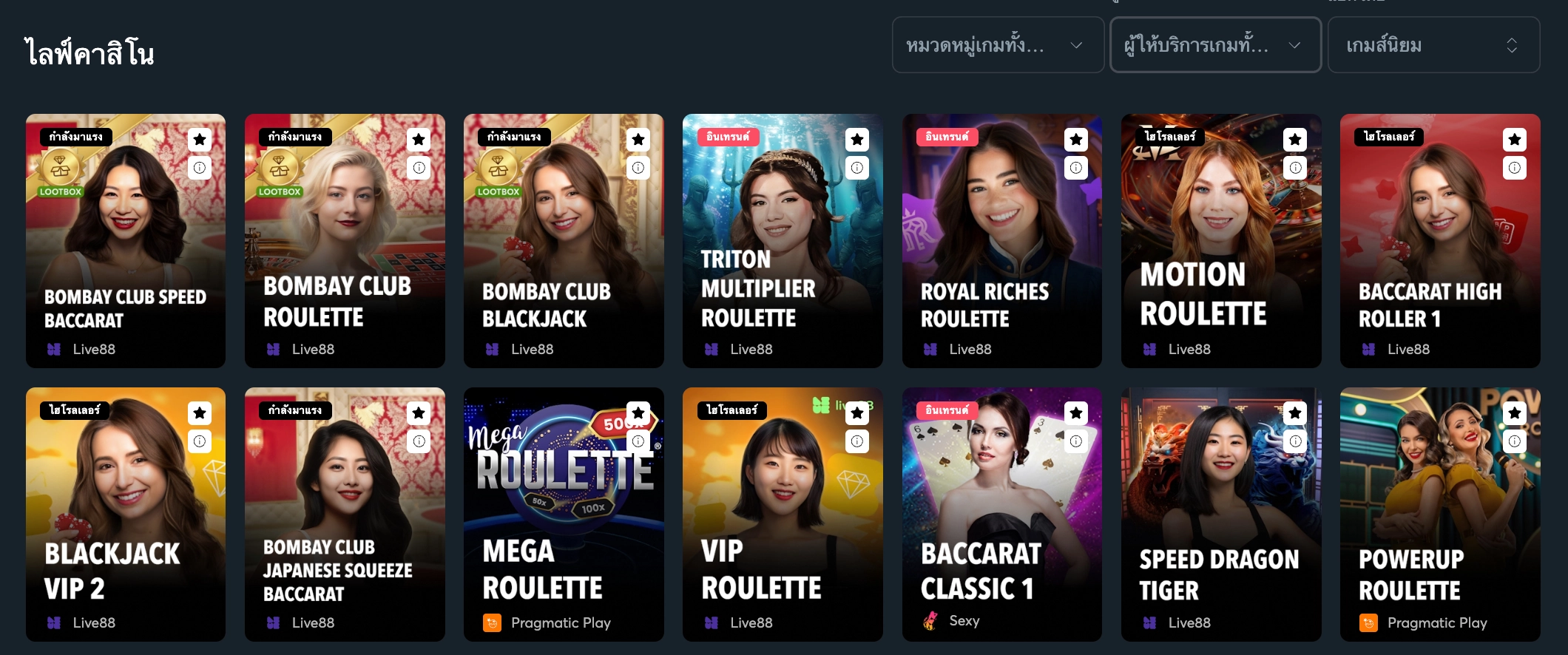Favorite Bombay Club Speed Baccarat with star
Screen dimensions: 1568x655
pos(200,139)
